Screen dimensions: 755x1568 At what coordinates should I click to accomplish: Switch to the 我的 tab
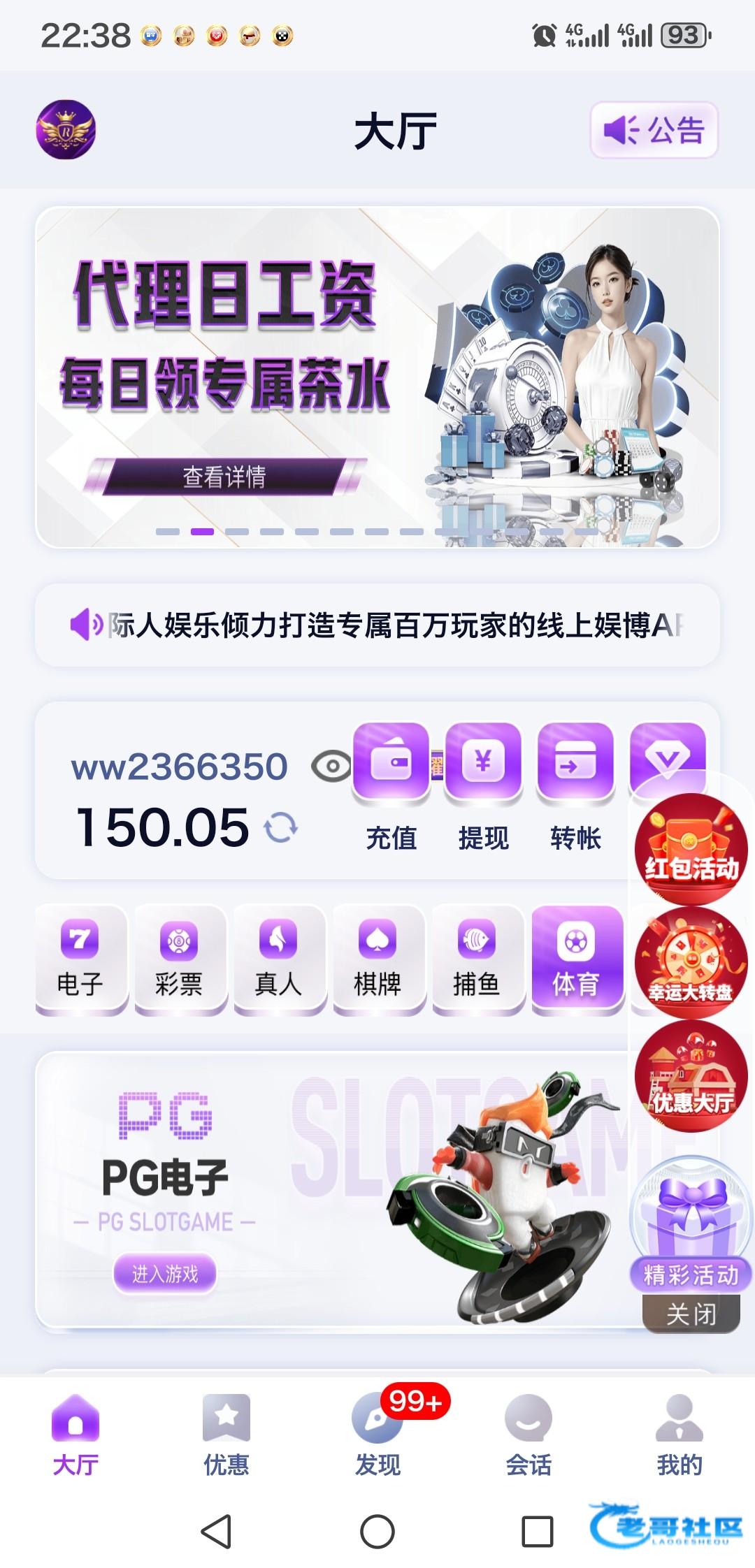coord(679,1435)
